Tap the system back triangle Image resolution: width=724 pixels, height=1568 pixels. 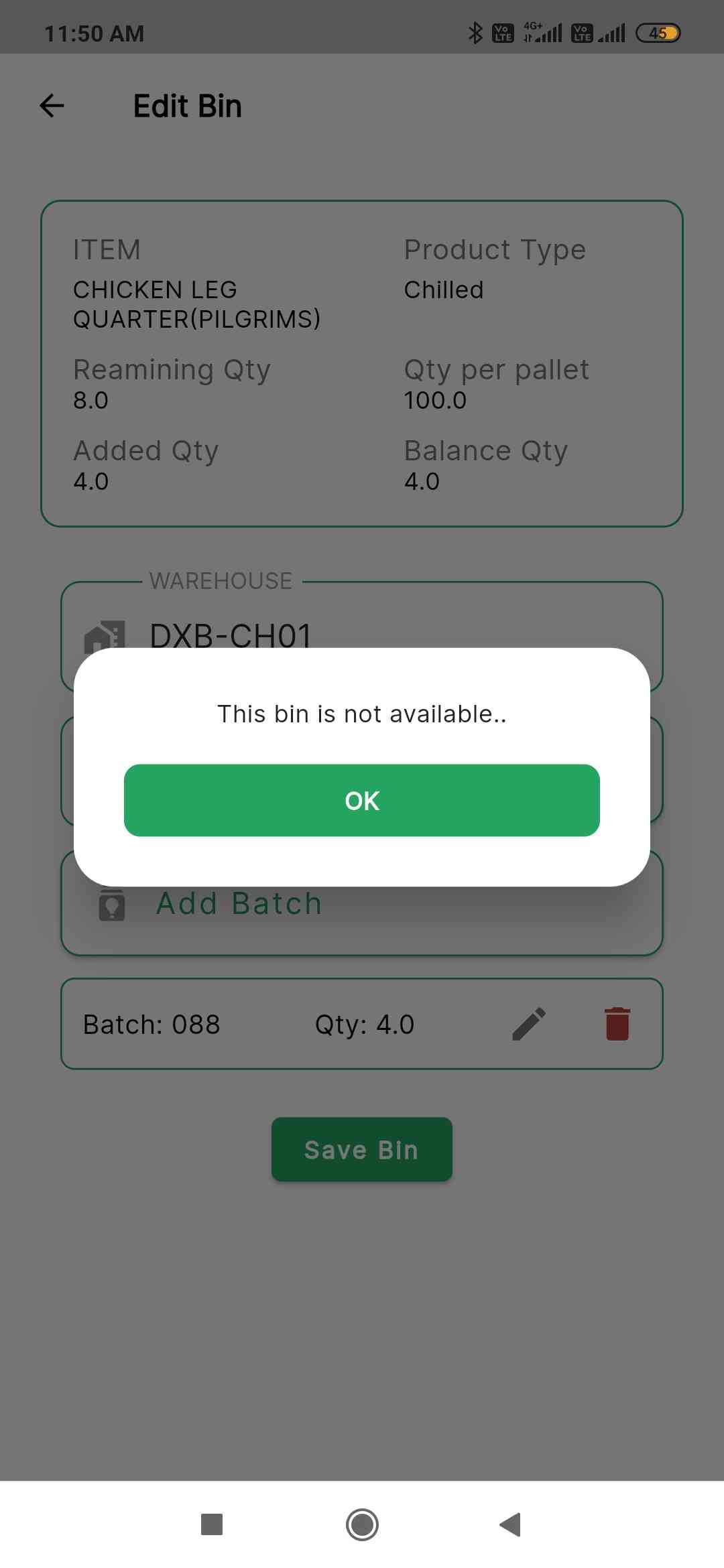(511, 1524)
